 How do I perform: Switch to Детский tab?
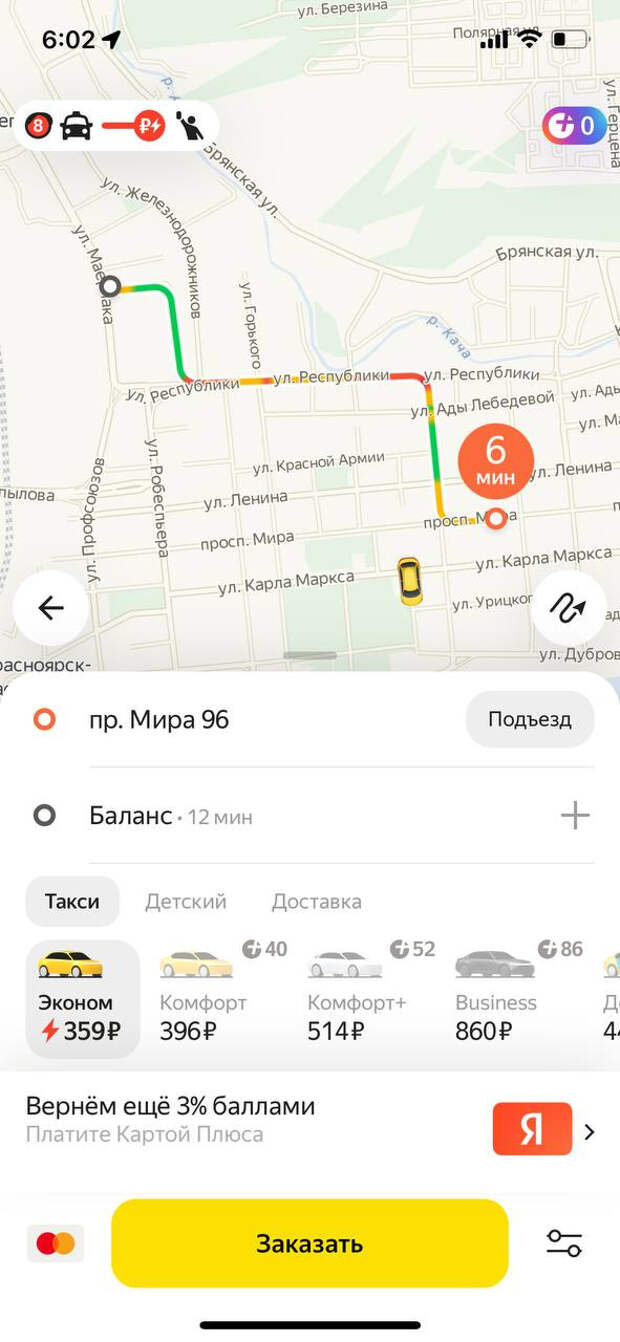tap(186, 901)
